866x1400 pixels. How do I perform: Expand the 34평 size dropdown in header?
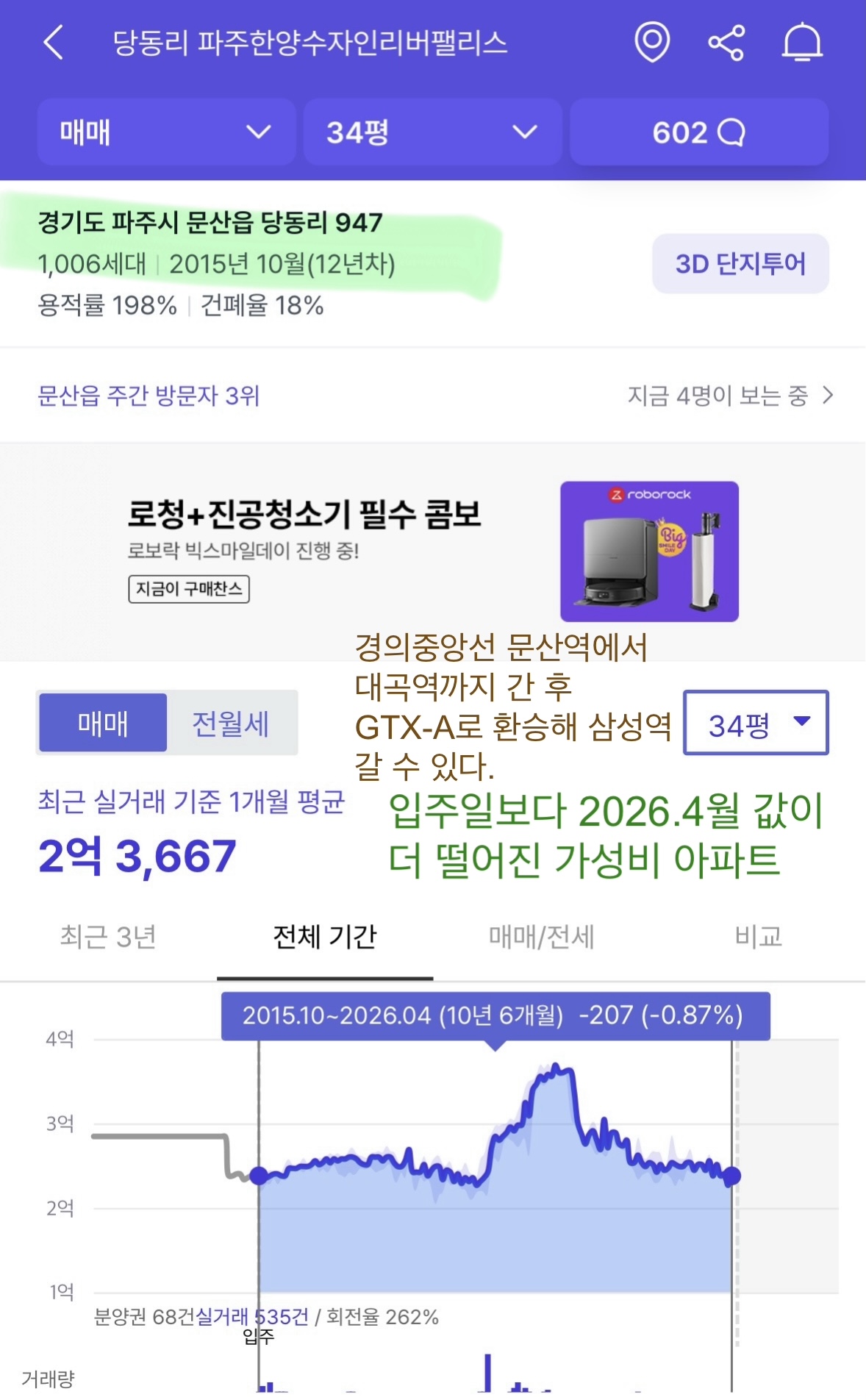[432, 132]
